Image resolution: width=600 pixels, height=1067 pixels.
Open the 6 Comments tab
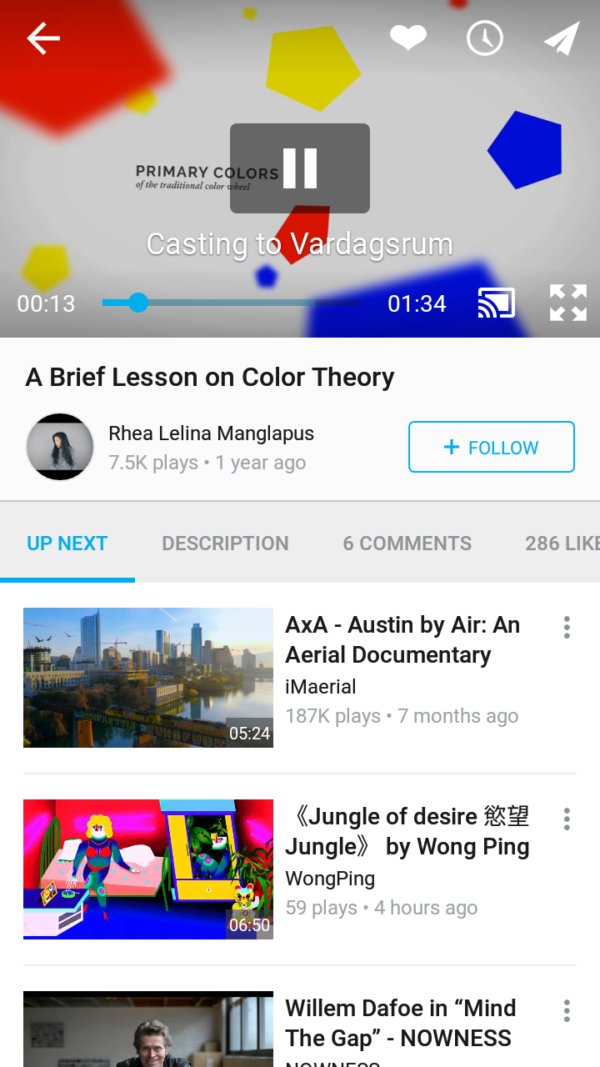pos(407,543)
